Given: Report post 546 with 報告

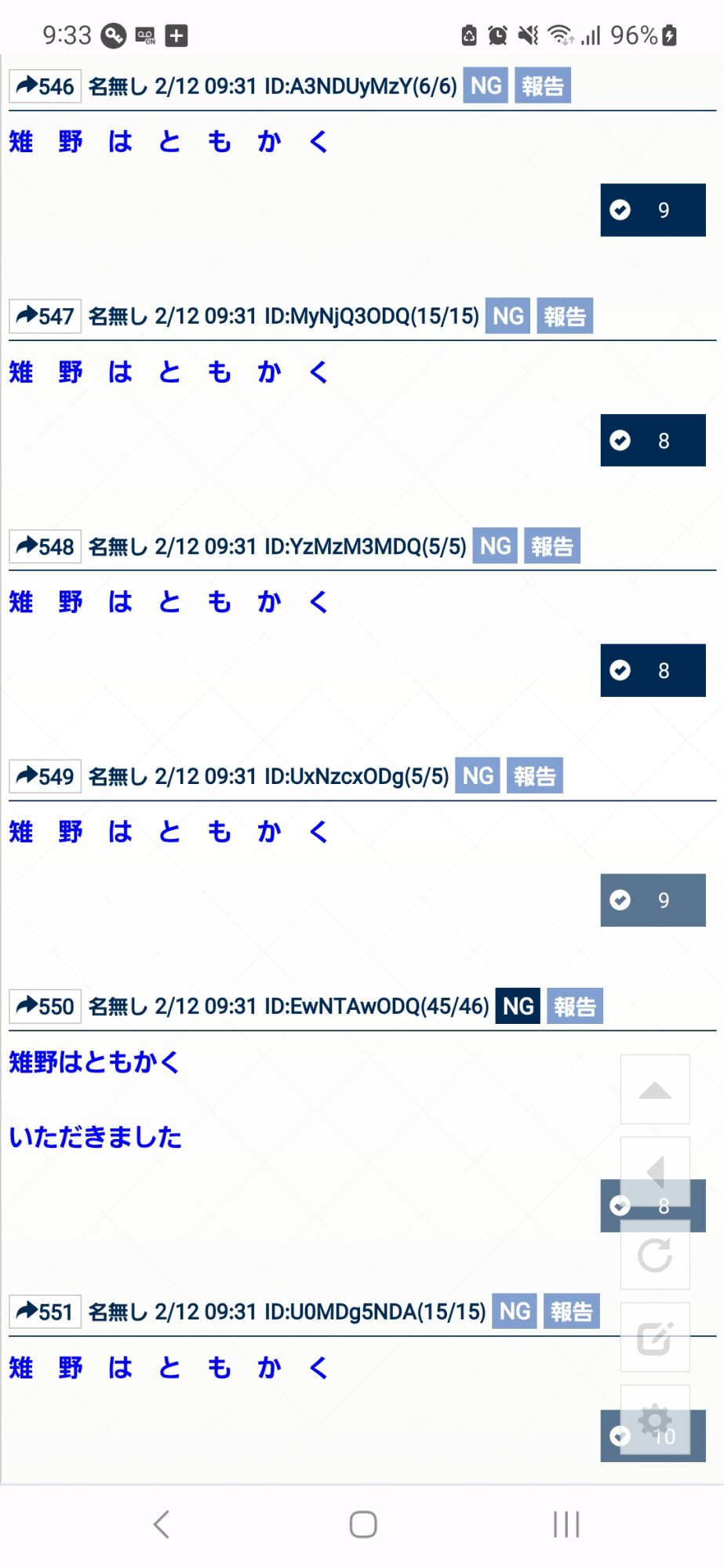Looking at the screenshot, I should (542, 85).
